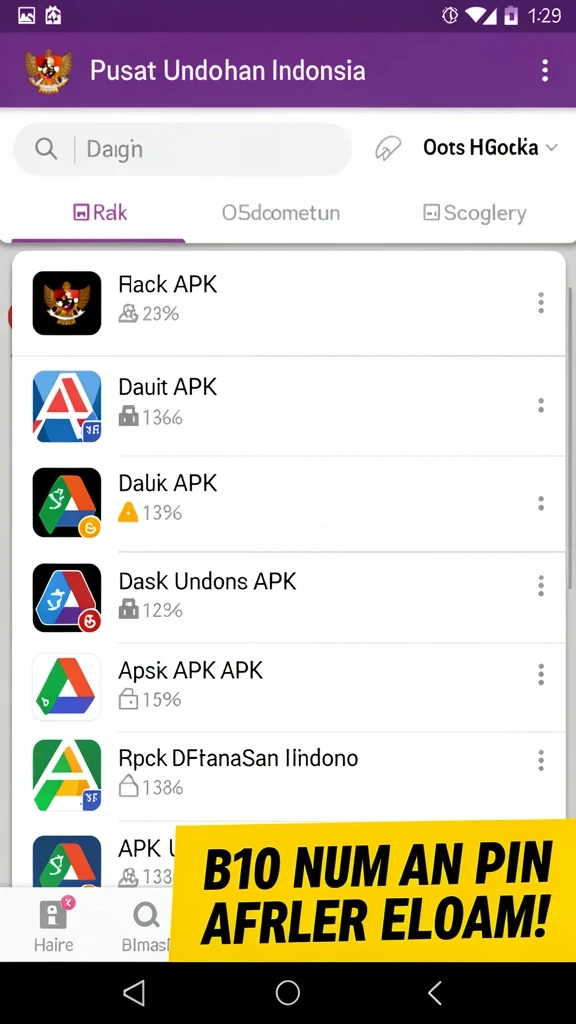Go to the system home screen
576x1024 pixels.
(x=287, y=993)
